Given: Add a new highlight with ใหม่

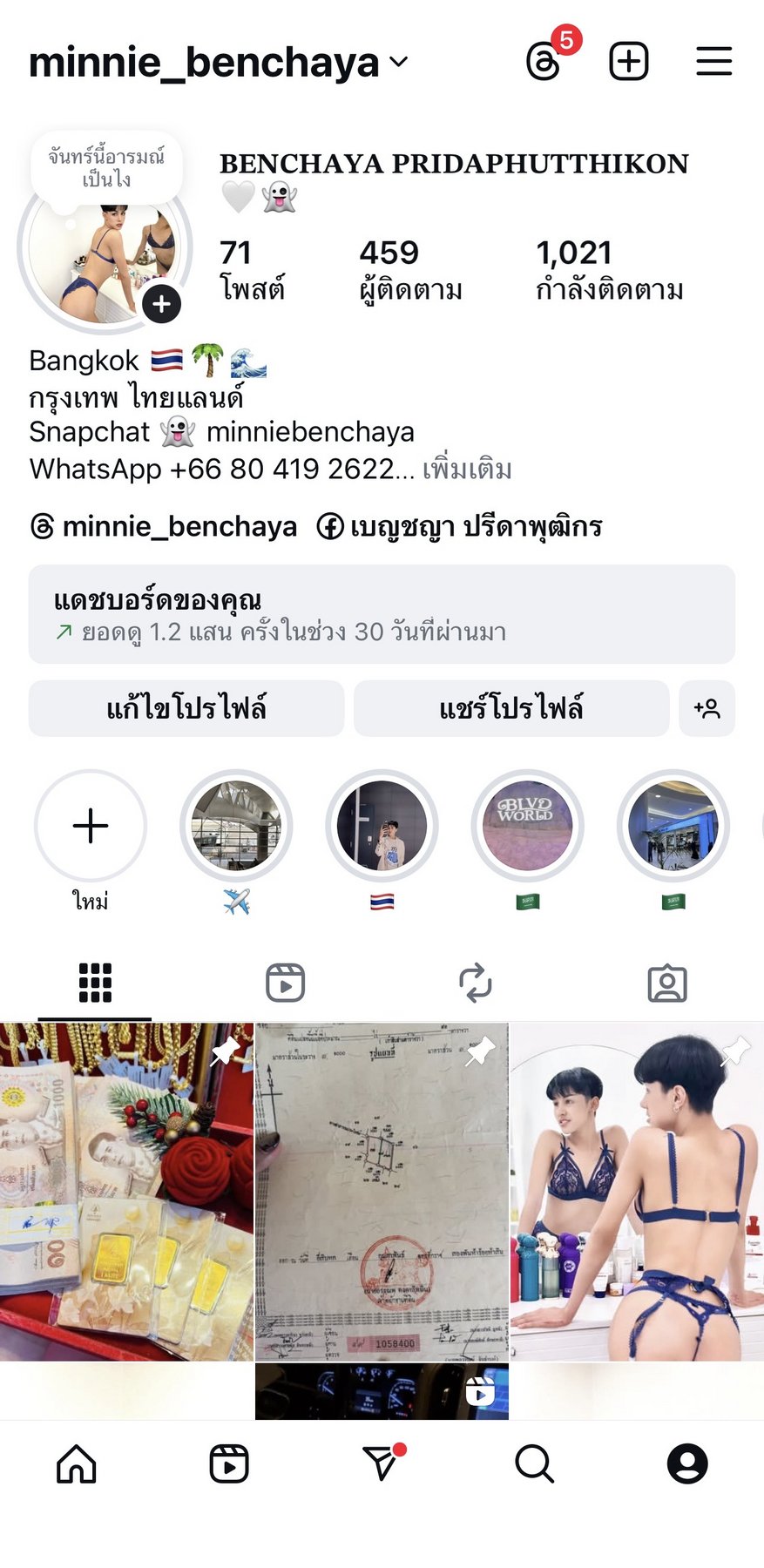Looking at the screenshot, I should (91, 826).
